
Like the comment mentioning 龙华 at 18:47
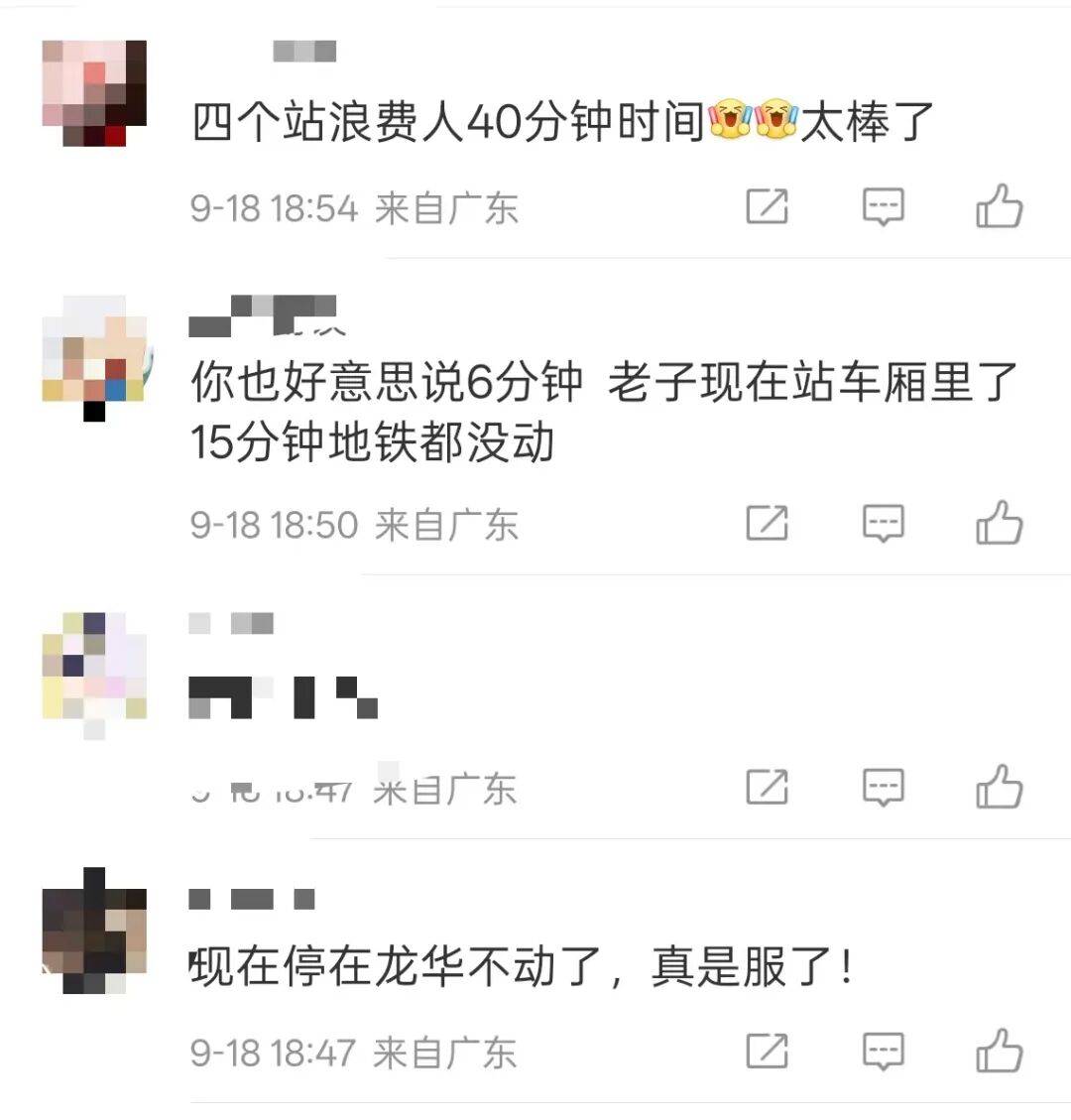point(1001,1050)
